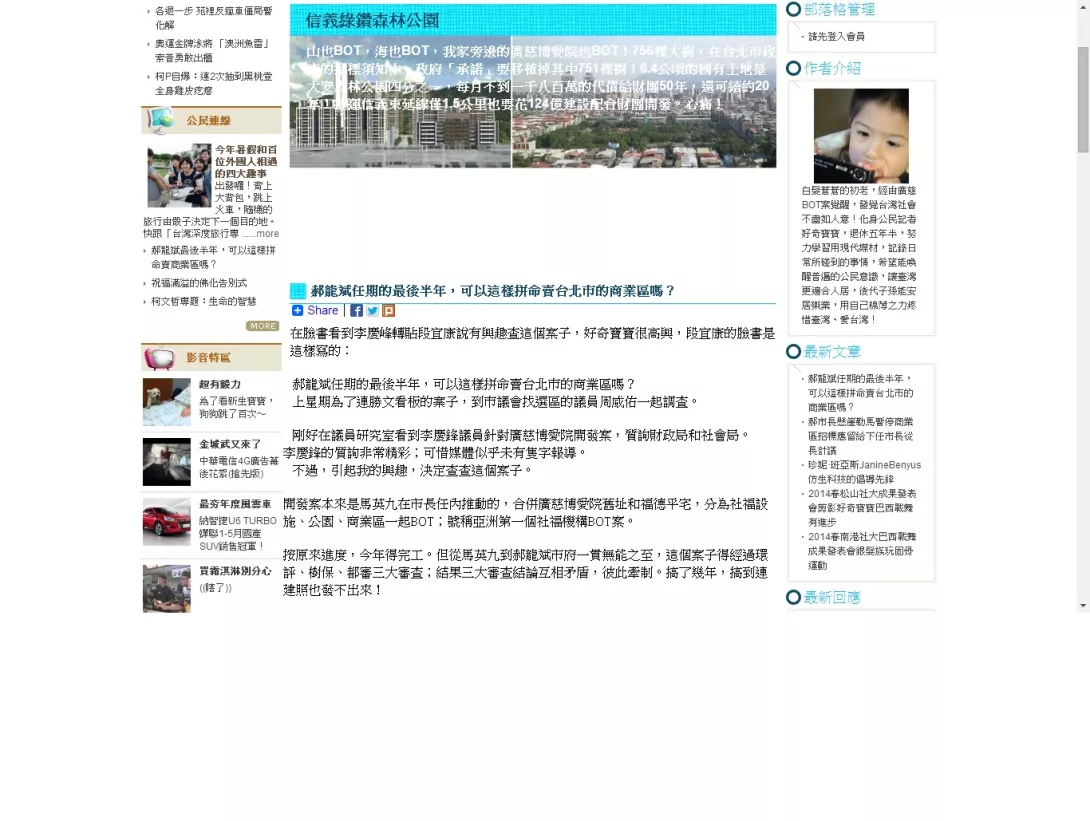The image size is (1090, 821).
Task: Open the 超有毅力 video item
Action: click(x=219, y=384)
